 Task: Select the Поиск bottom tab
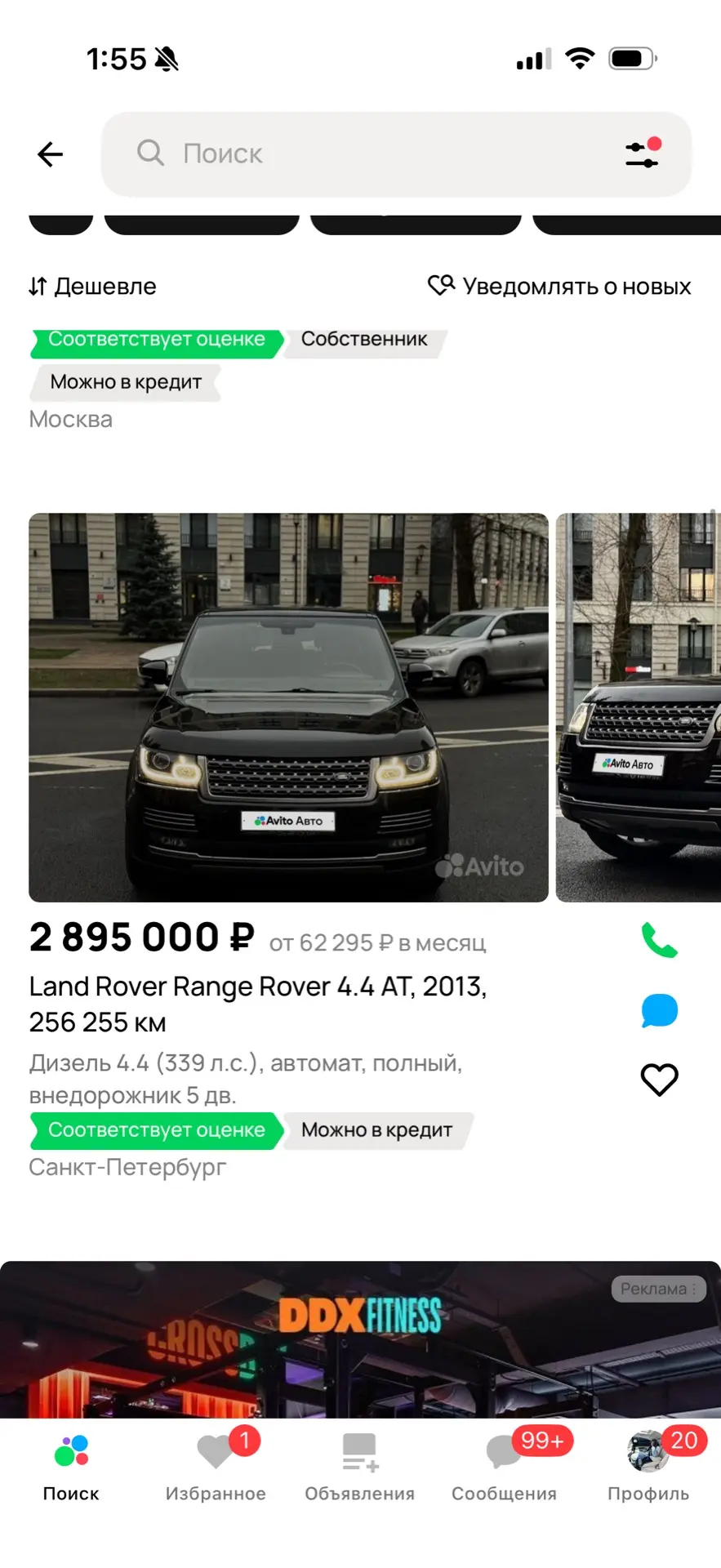pos(71,1468)
